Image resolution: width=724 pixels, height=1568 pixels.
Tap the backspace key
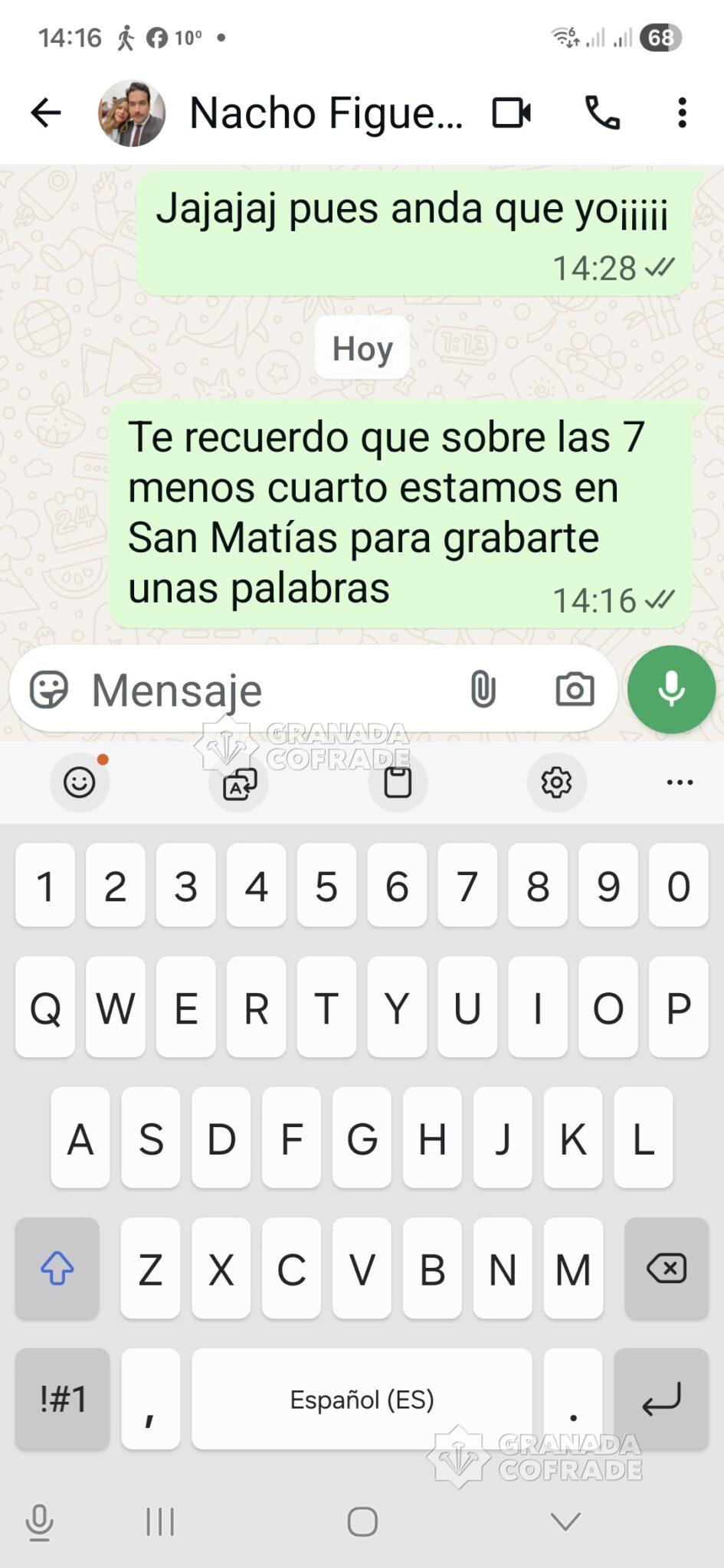click(x=666, y=1269)
